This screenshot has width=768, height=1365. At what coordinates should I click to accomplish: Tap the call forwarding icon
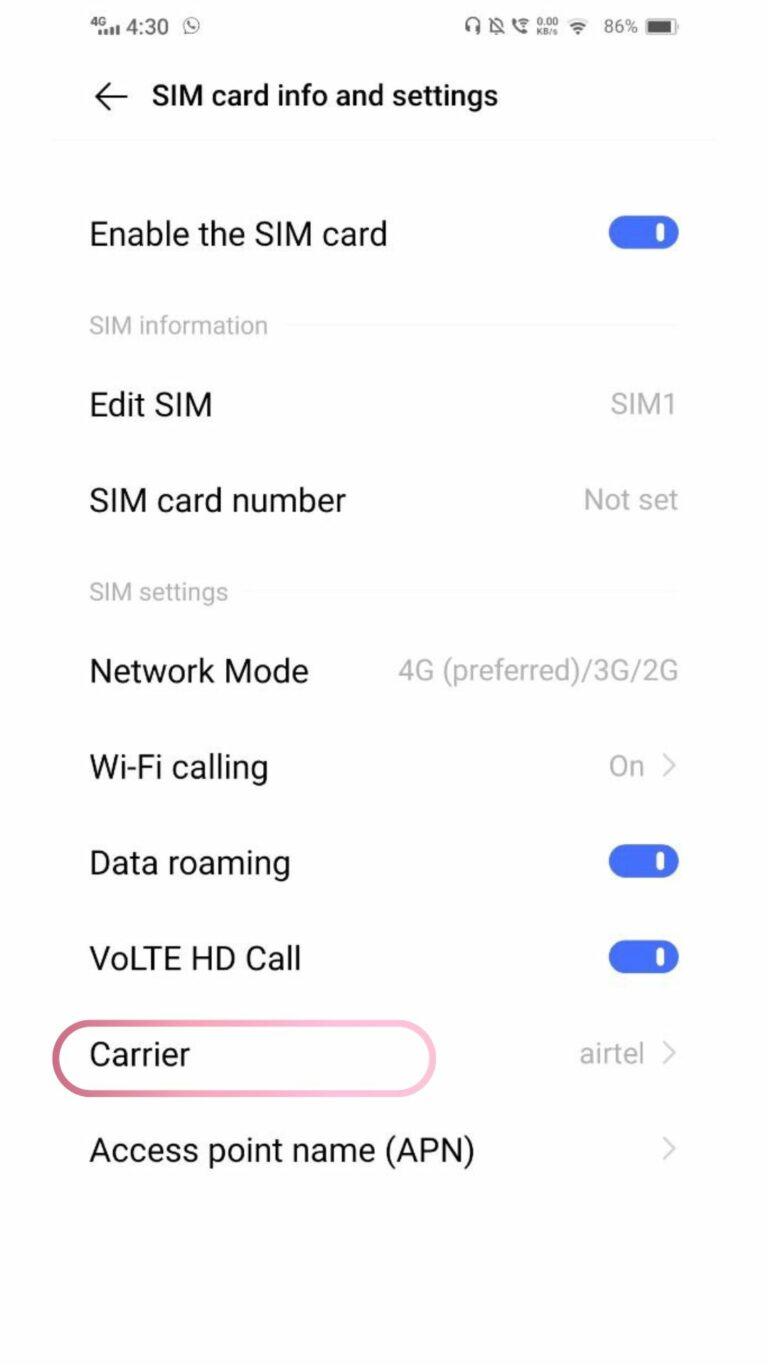pos(523,26)
